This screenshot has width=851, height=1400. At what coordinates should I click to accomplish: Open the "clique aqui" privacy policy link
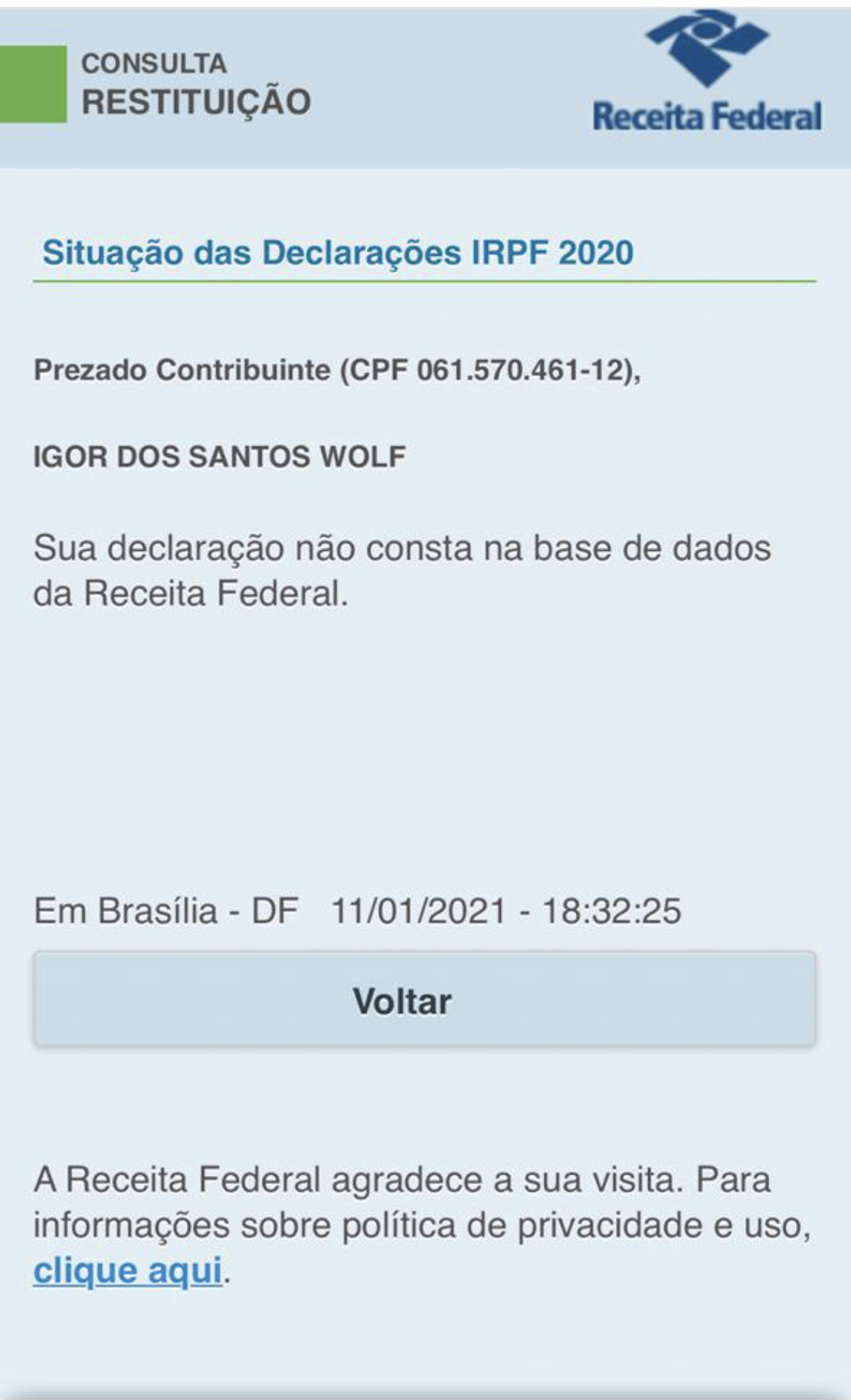click(x=127, y=1271)
